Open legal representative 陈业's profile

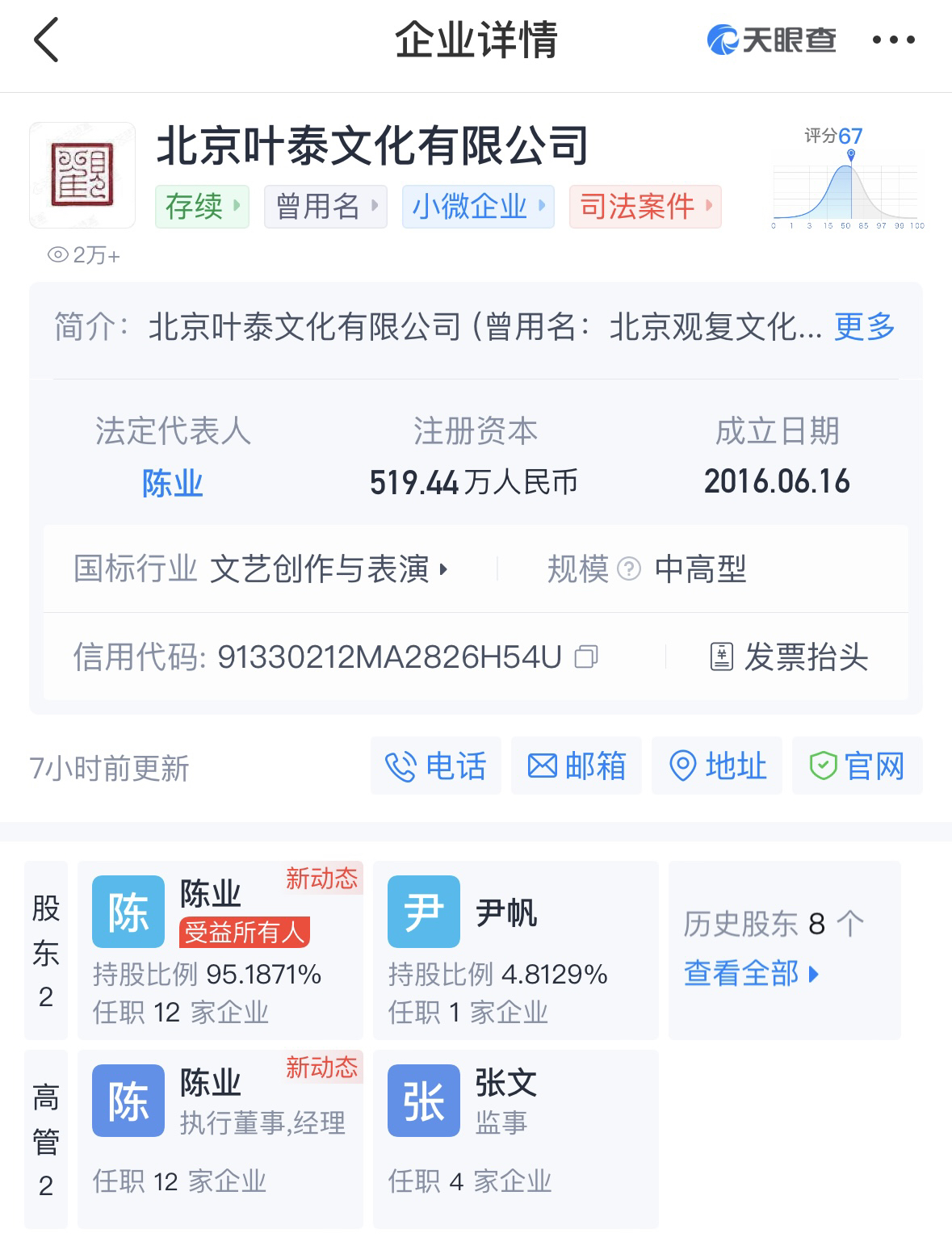point(172,483)
